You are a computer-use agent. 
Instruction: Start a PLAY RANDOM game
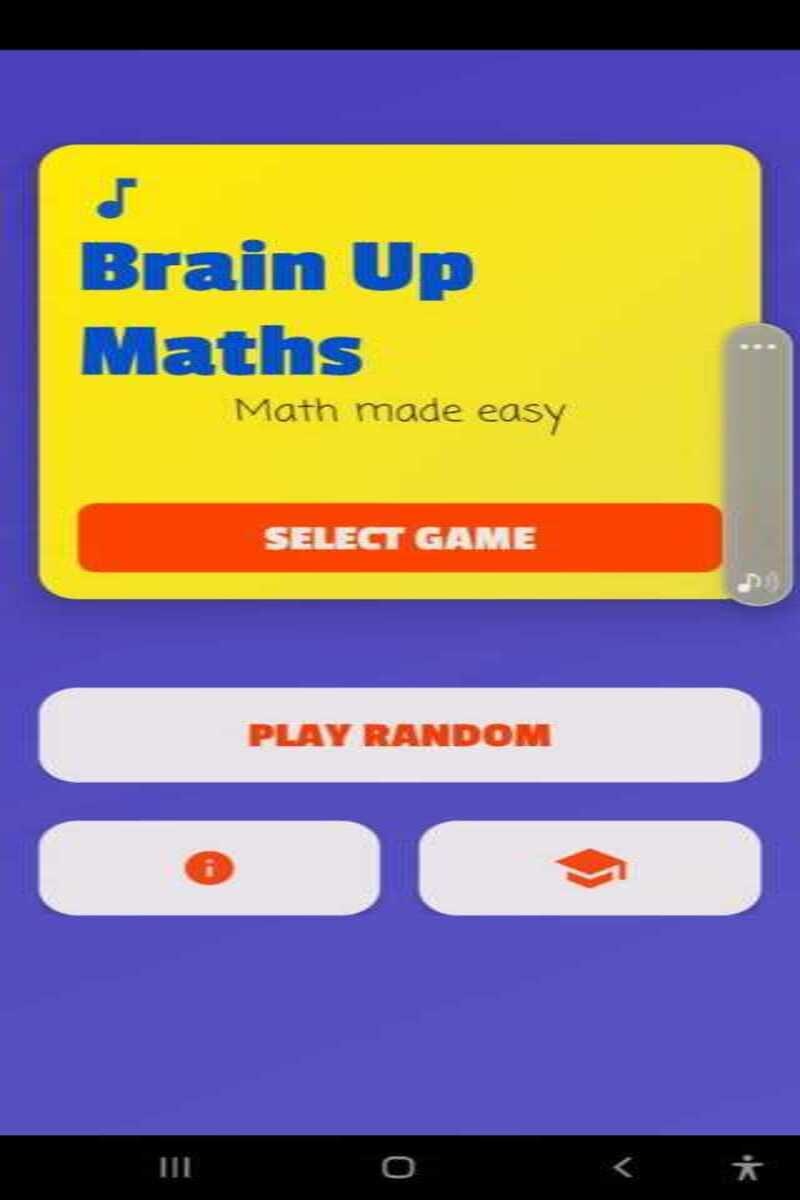coord(400,735)
